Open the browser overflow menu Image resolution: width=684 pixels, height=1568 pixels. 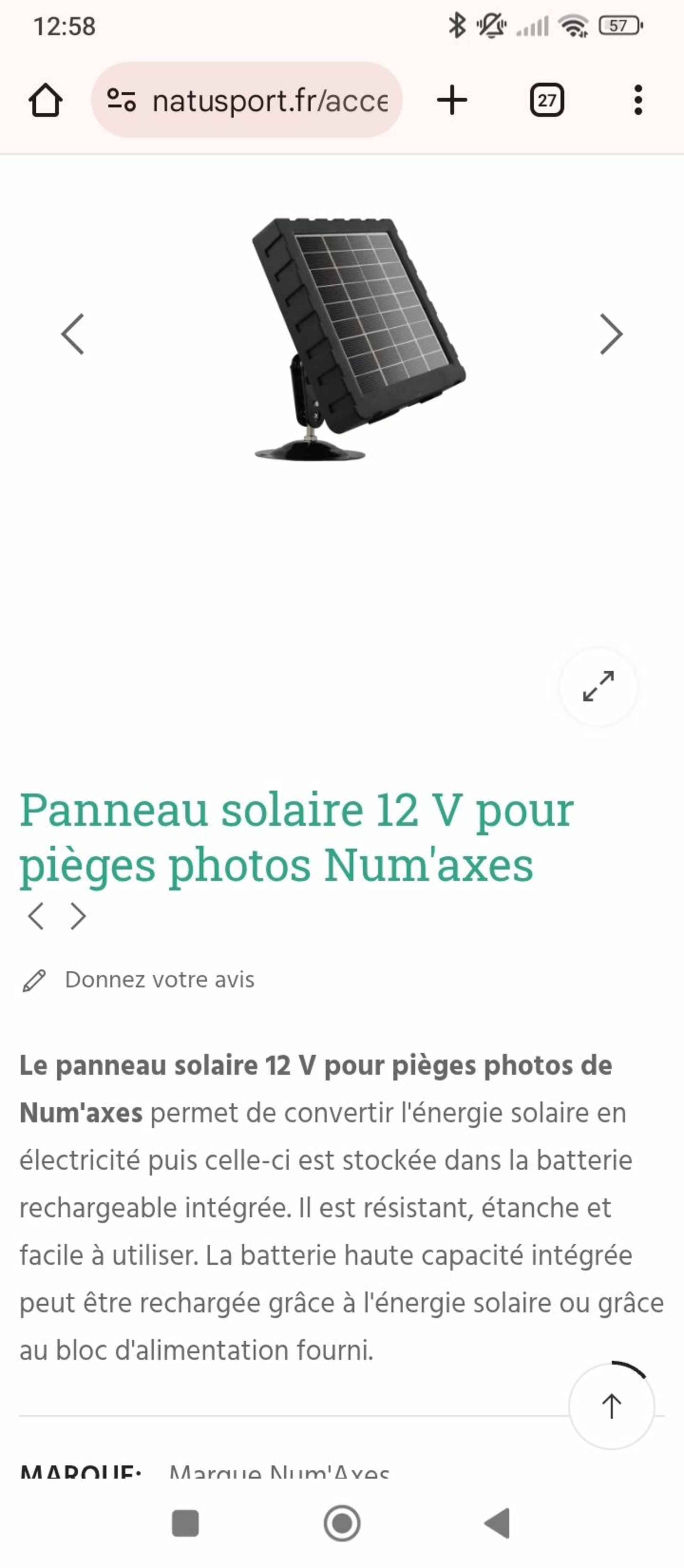click(638, 100)
